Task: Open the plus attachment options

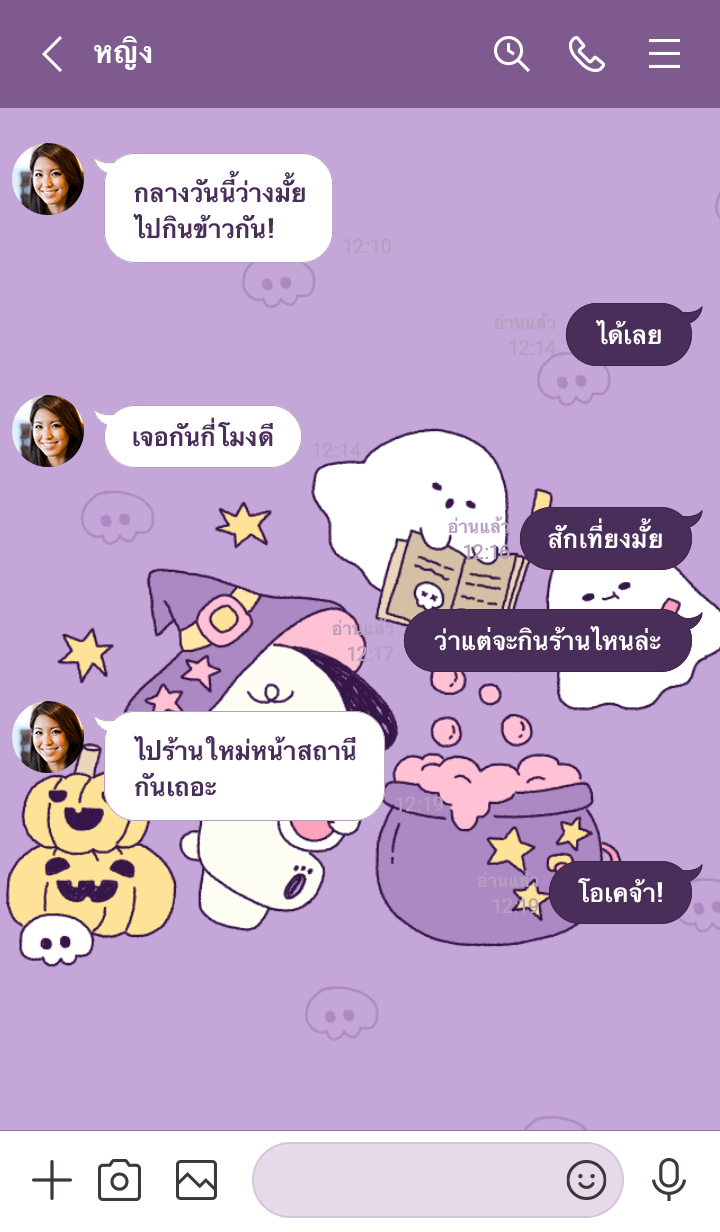Action: click(x=52, y=1181)
